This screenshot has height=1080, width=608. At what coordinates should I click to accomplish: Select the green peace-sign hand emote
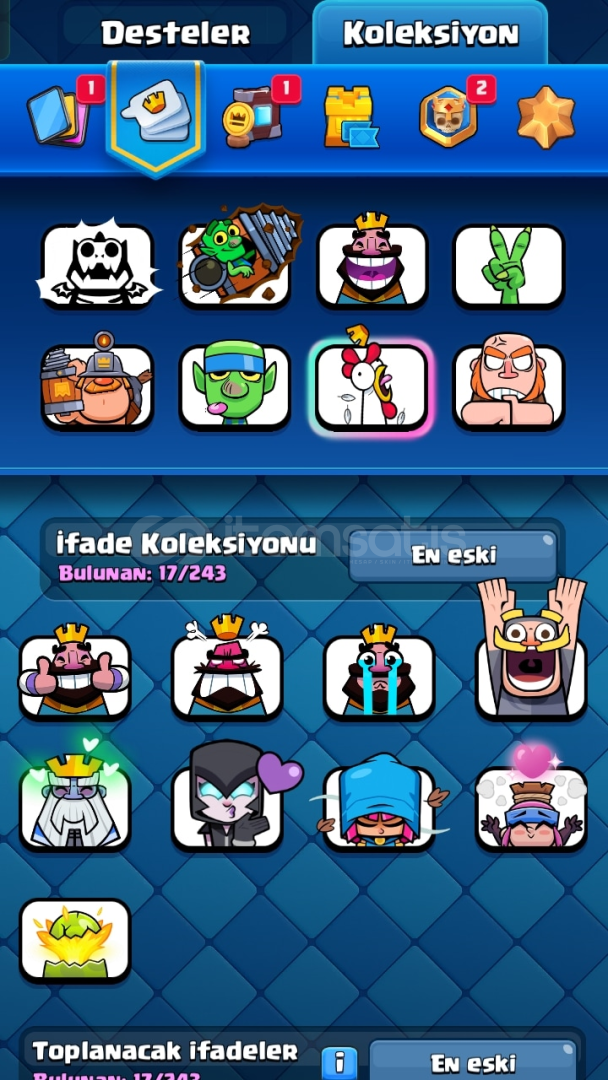tap(509, 264)
